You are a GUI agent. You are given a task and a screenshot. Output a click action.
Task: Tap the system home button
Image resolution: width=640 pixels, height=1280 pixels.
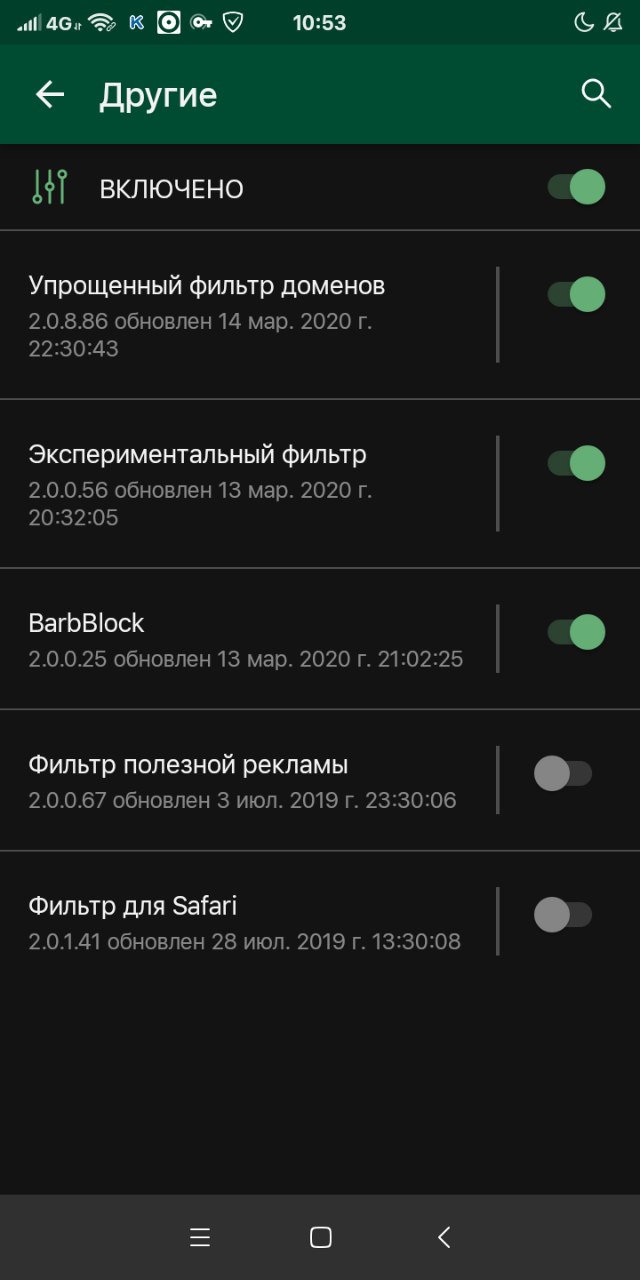320,1237
